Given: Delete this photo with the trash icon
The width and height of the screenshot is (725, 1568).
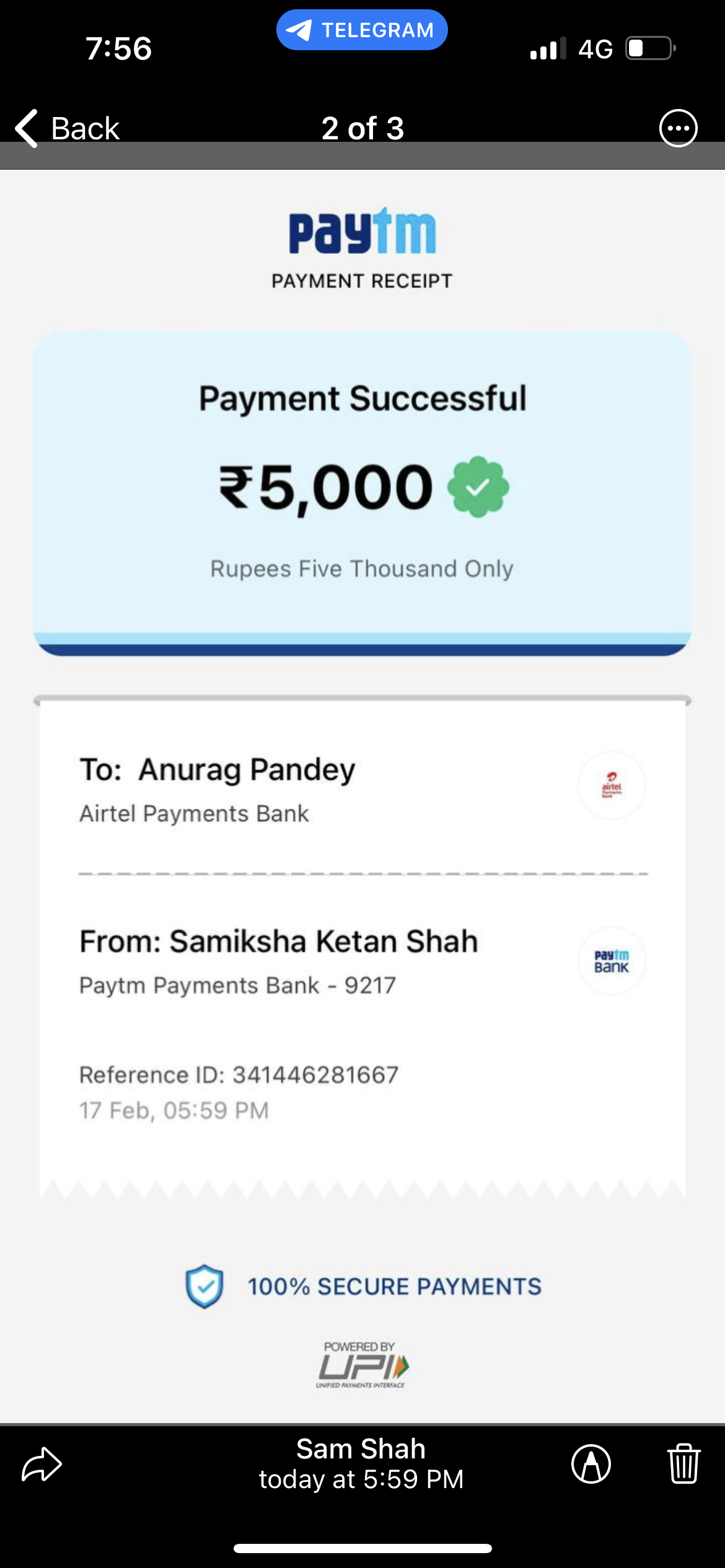Looking at the screenshot, I should pyautogui.click(x=684, y=1463).
